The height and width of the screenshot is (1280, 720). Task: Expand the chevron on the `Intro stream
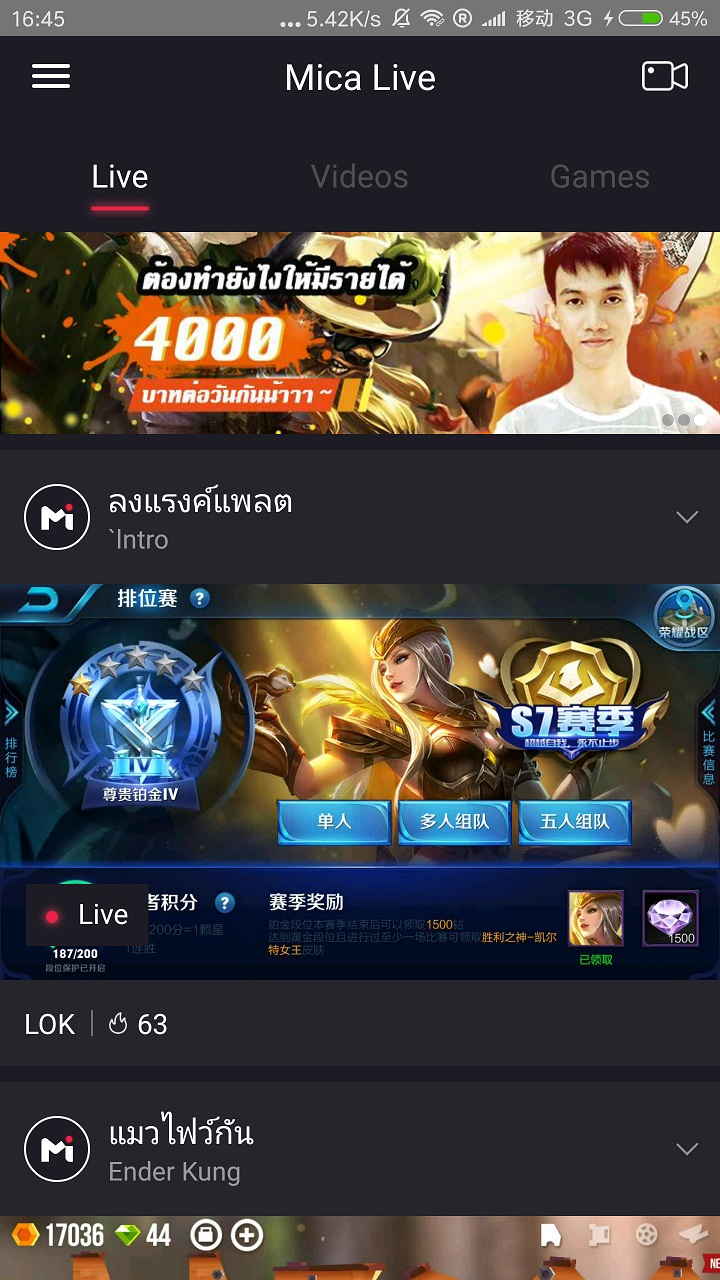[x=687, y=517]
